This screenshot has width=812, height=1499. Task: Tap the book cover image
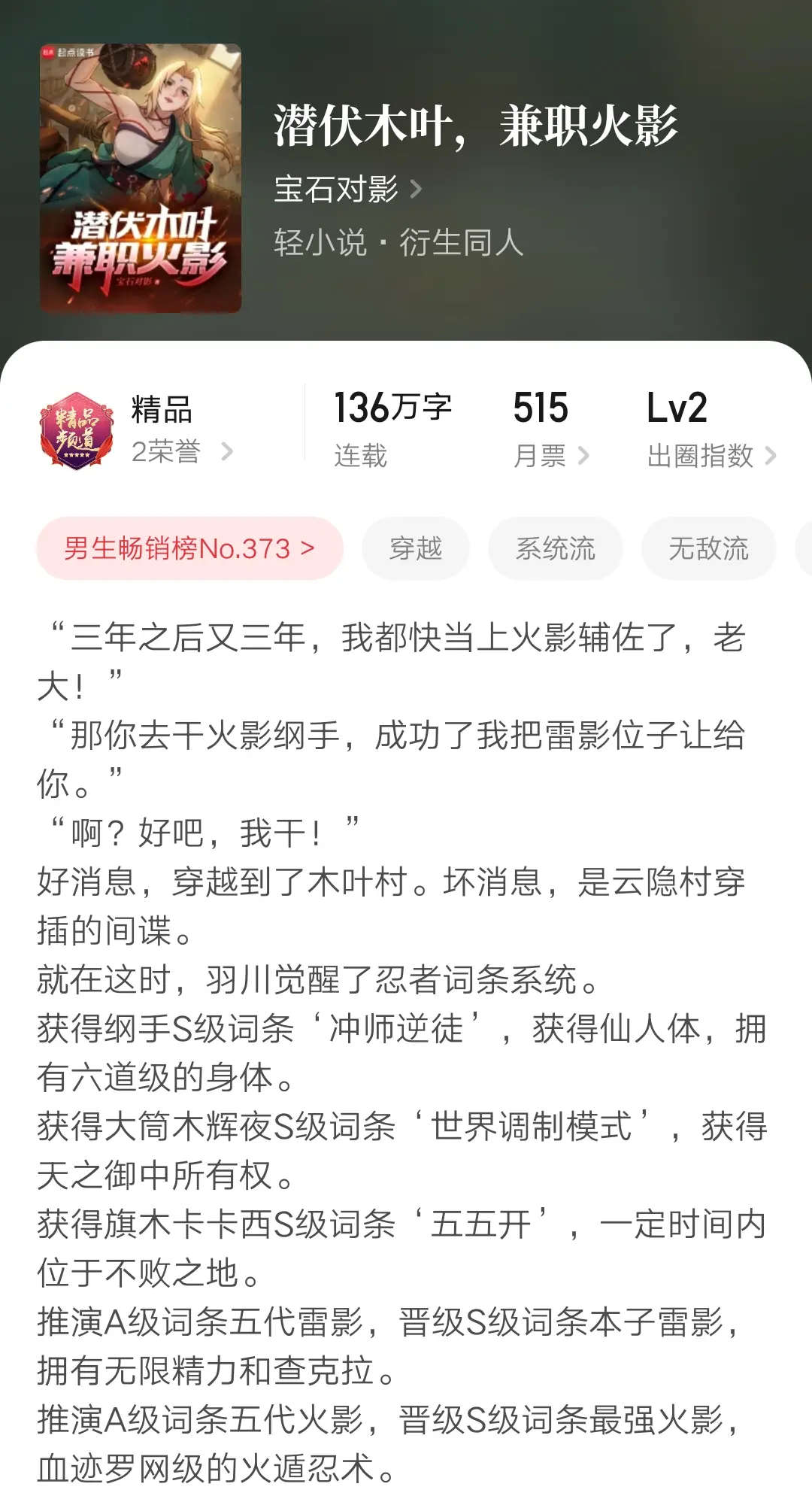pos(141,178)
